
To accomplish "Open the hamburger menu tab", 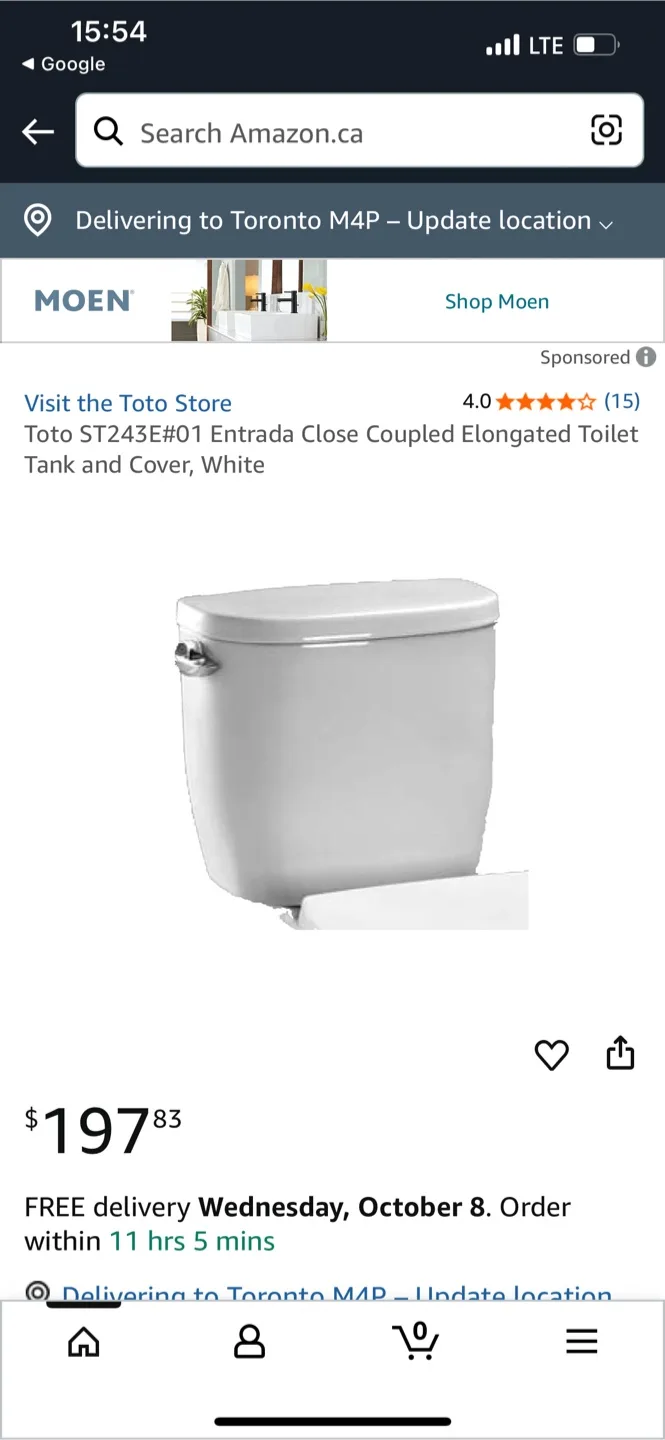I will pos(581,1341).
